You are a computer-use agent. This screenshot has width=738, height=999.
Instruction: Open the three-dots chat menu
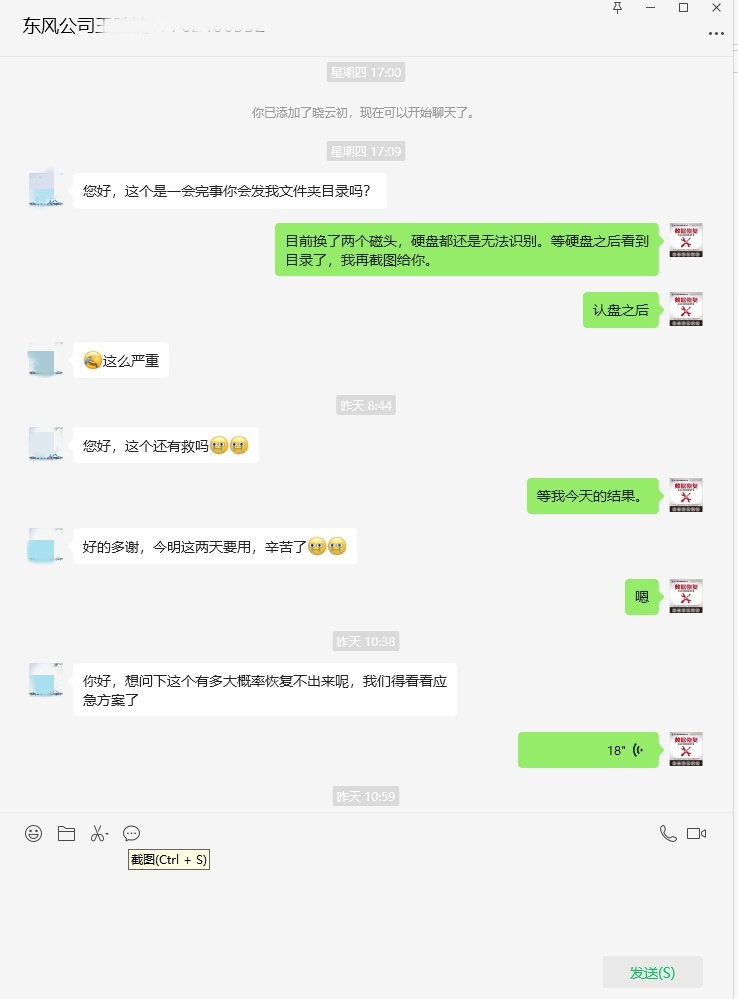716,33
